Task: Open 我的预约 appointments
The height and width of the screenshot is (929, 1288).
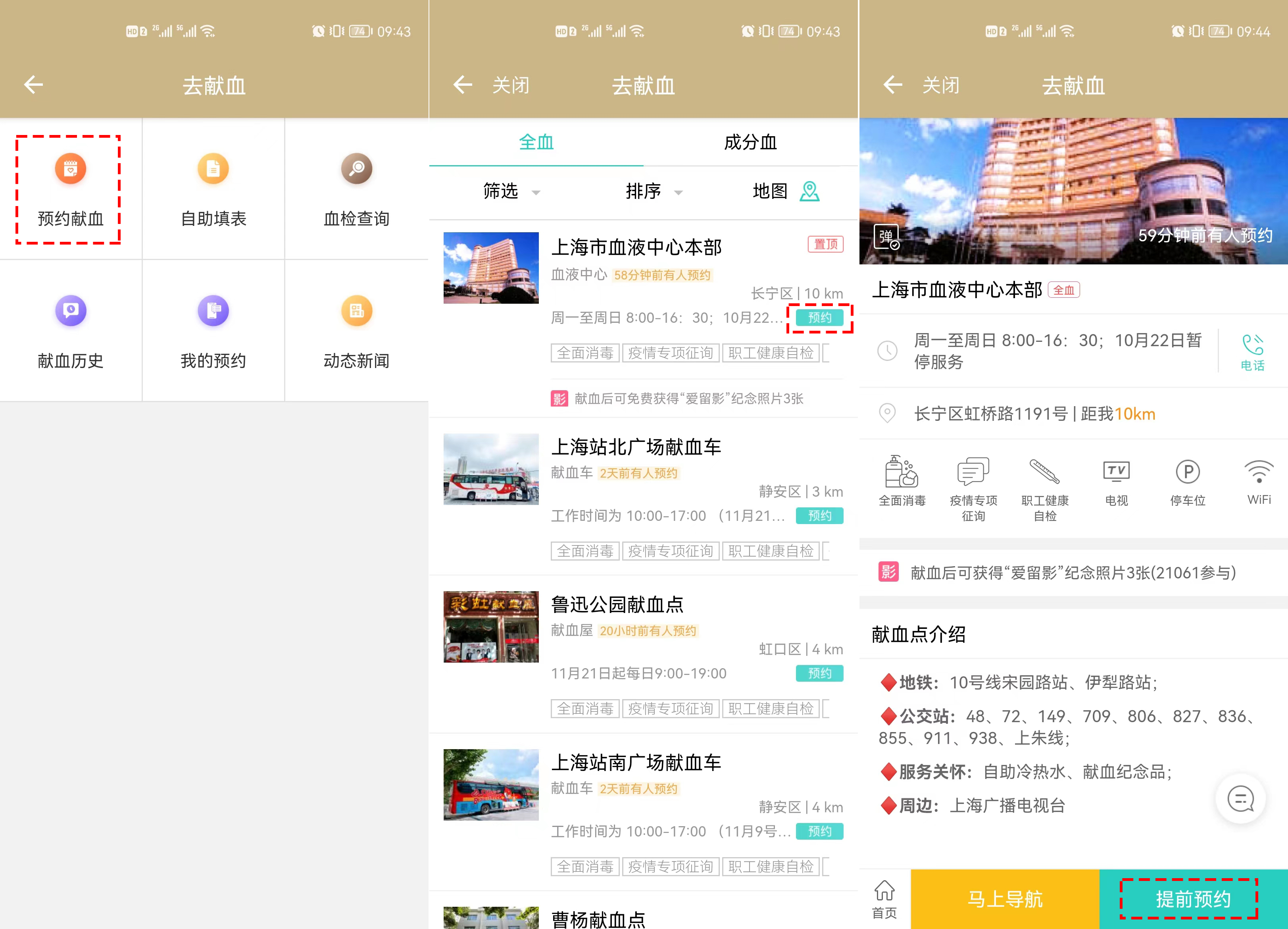Action: [213, 331]
